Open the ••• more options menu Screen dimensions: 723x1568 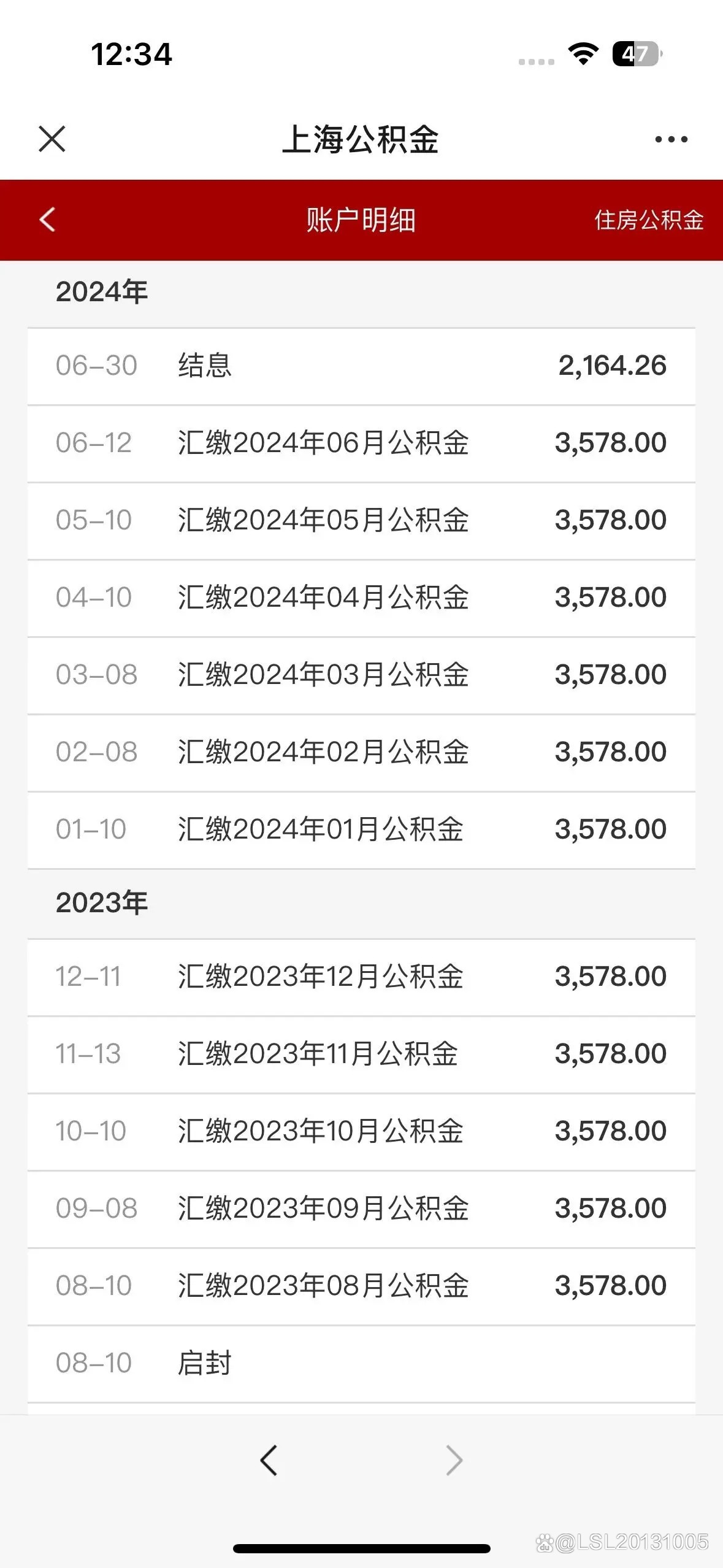[670, 140]
